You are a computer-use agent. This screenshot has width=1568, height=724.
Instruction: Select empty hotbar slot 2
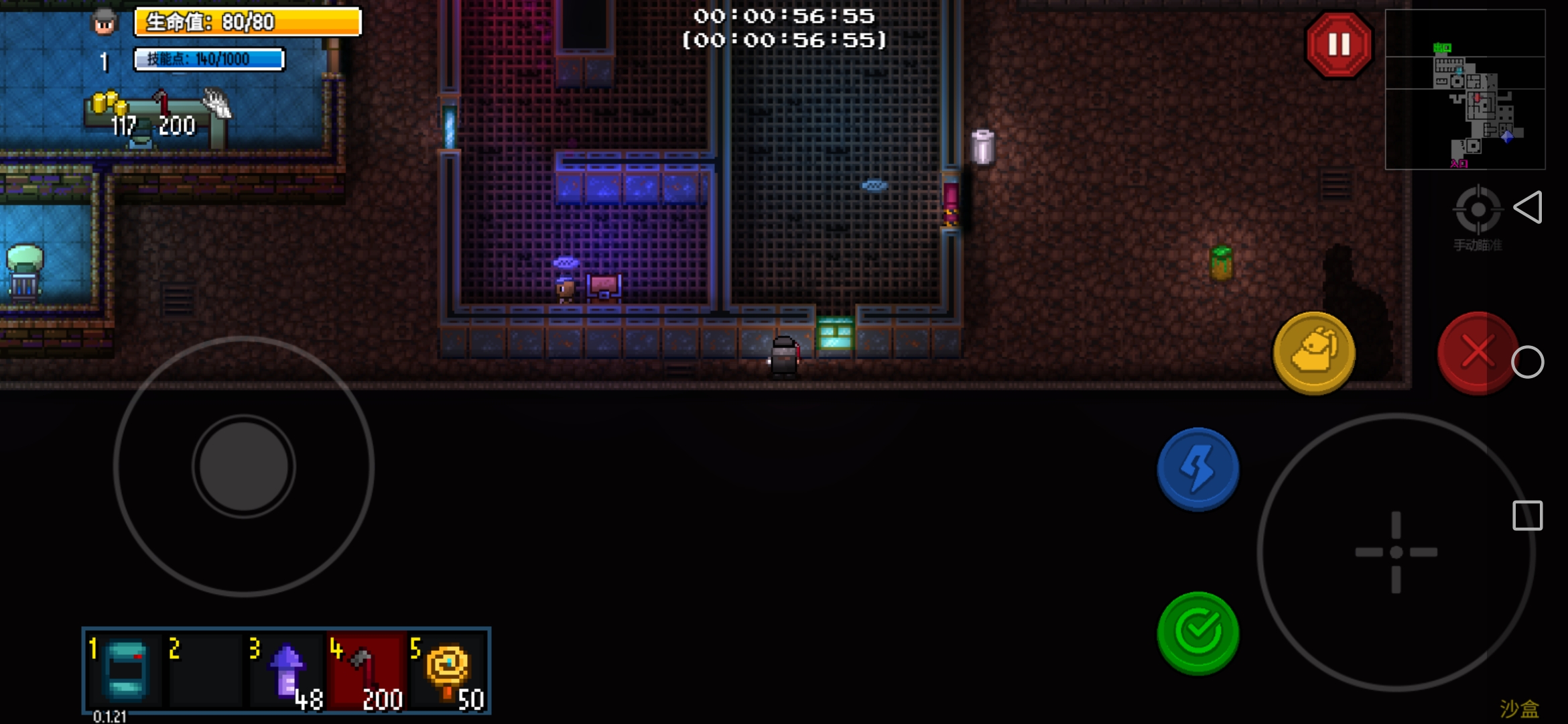pyautogui.click(x=206, y=671)
